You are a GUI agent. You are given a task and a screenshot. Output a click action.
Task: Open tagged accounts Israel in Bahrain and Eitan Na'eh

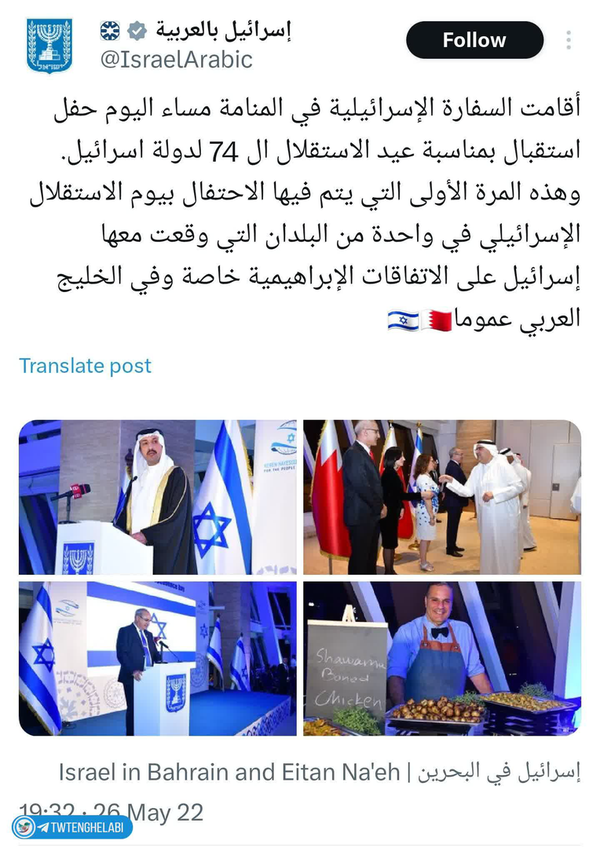tap(319, 772)
